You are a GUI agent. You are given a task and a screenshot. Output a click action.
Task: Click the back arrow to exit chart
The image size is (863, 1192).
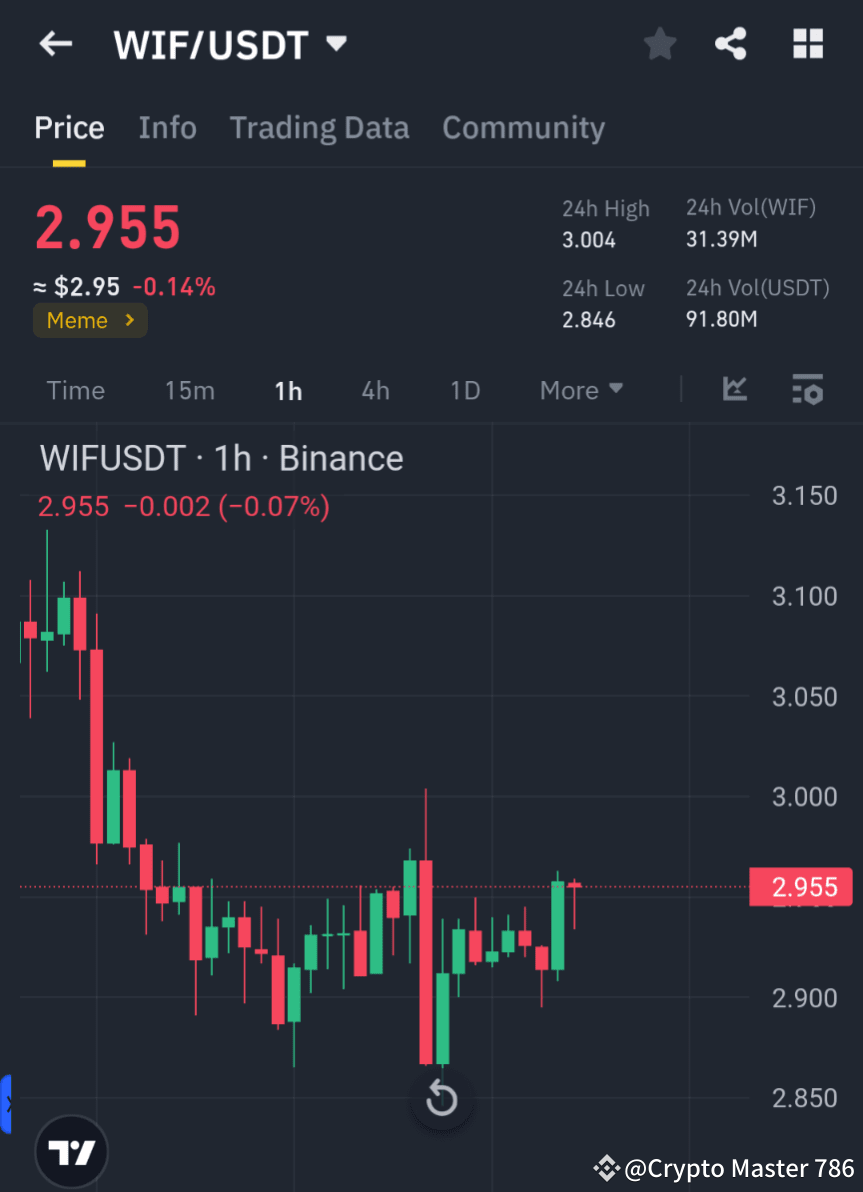point(55,43)
